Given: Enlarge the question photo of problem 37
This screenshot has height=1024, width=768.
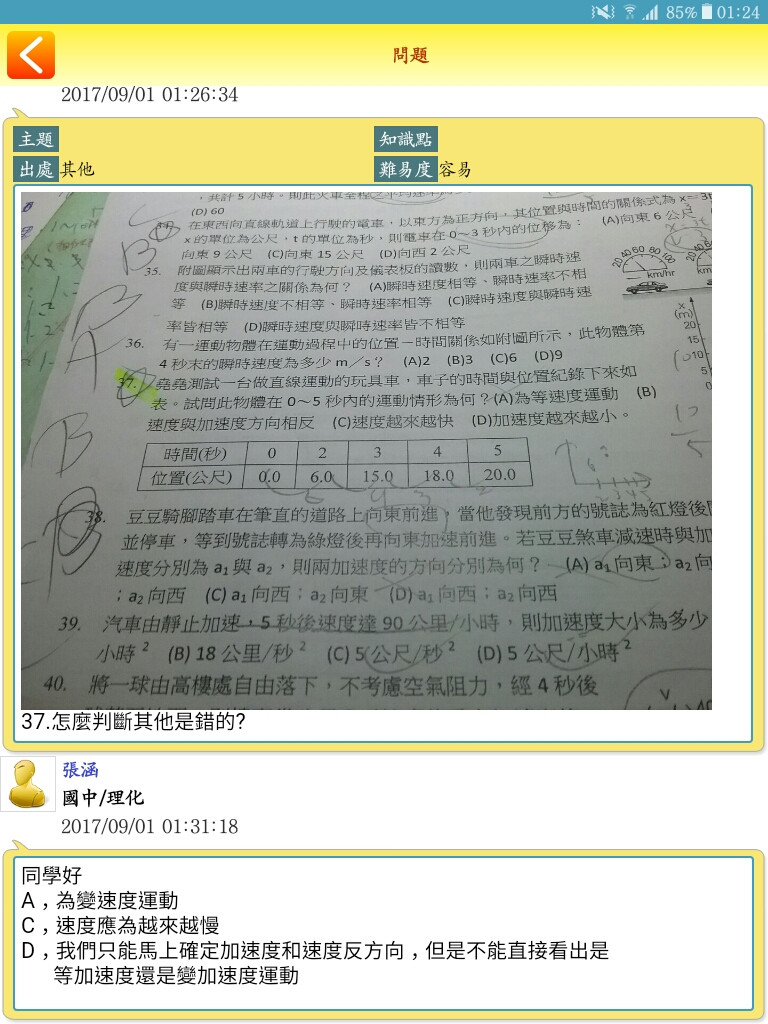Looking at the screenshot, I should (366, 450).
